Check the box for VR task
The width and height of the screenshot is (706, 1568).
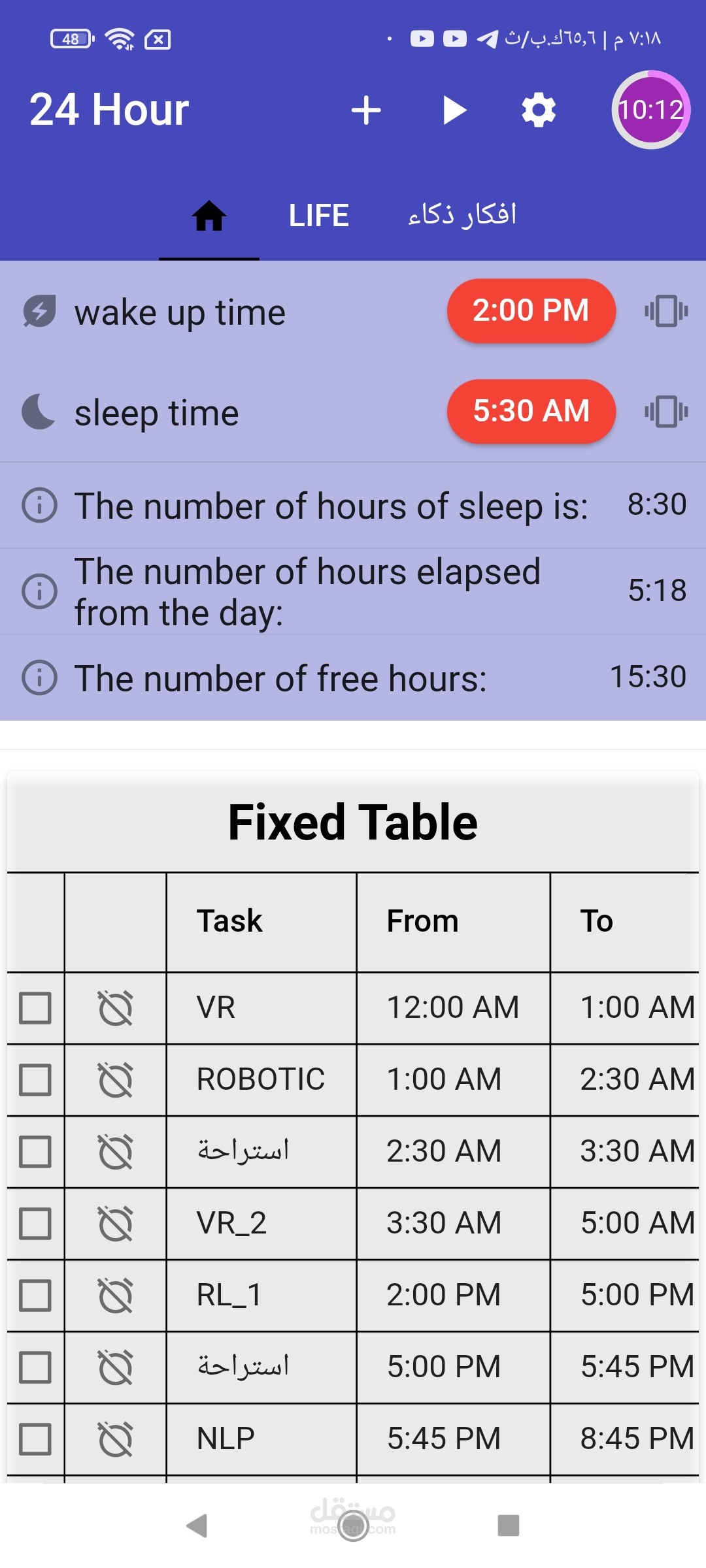[x=35, y=1007]
